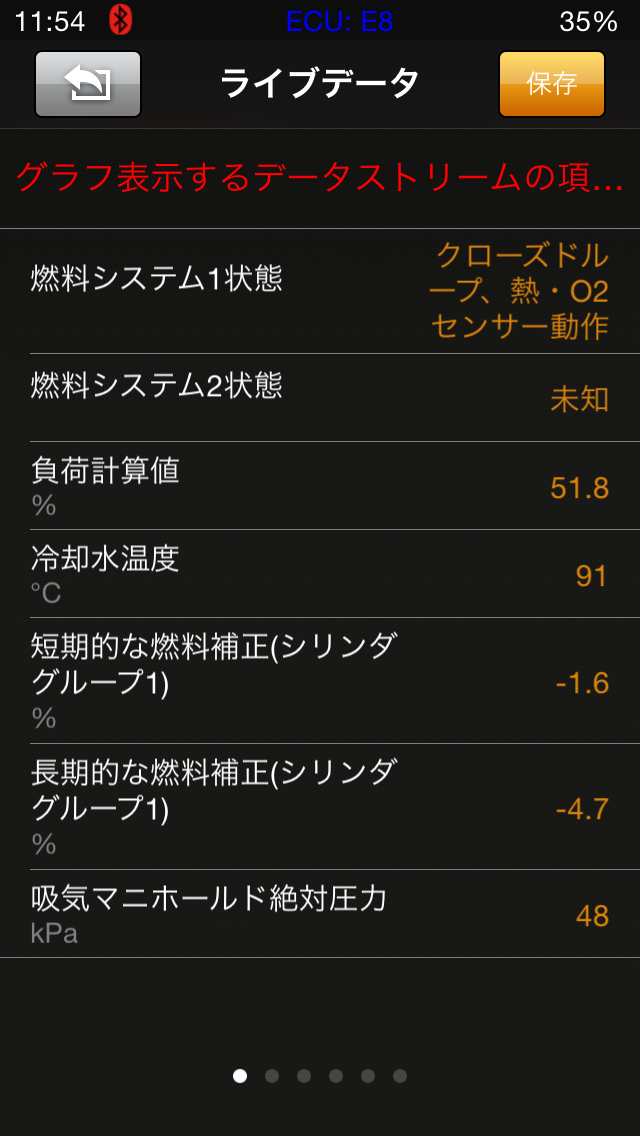Screen dimensions: 640x1136
Task: Tap the 保存 button to save live data
Action: (551, 84)
